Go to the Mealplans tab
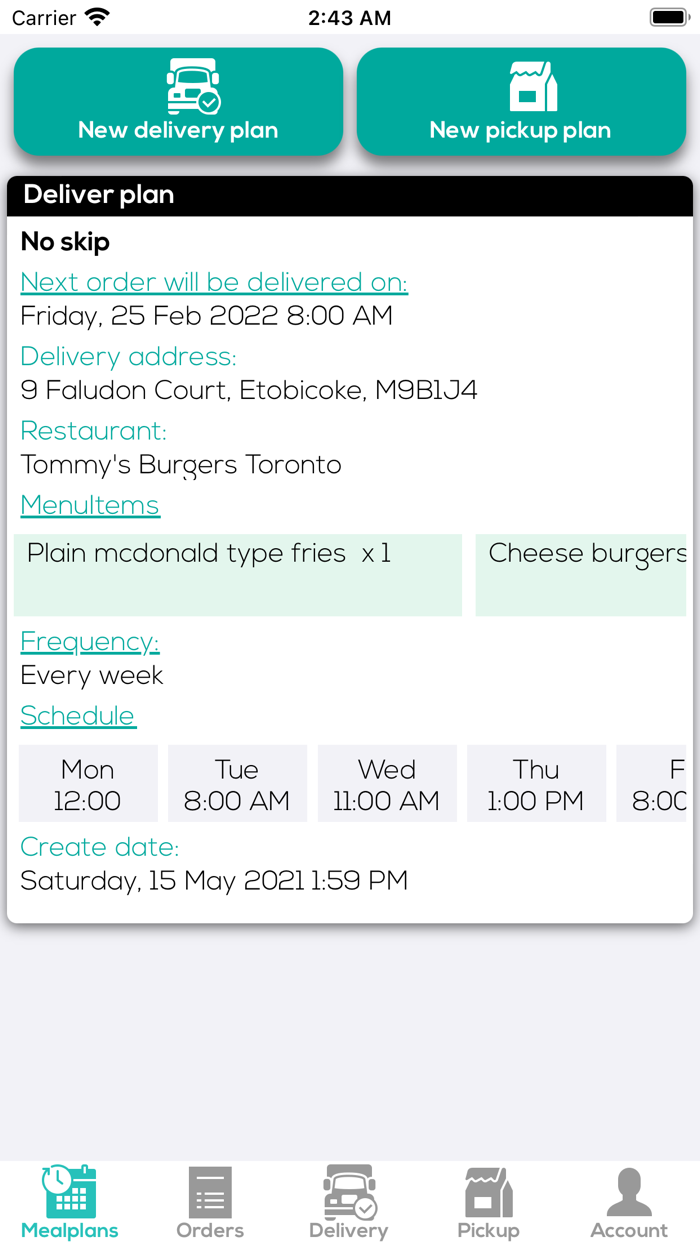This screenshot has height=1244, width=700. (x=70, y=1202)
